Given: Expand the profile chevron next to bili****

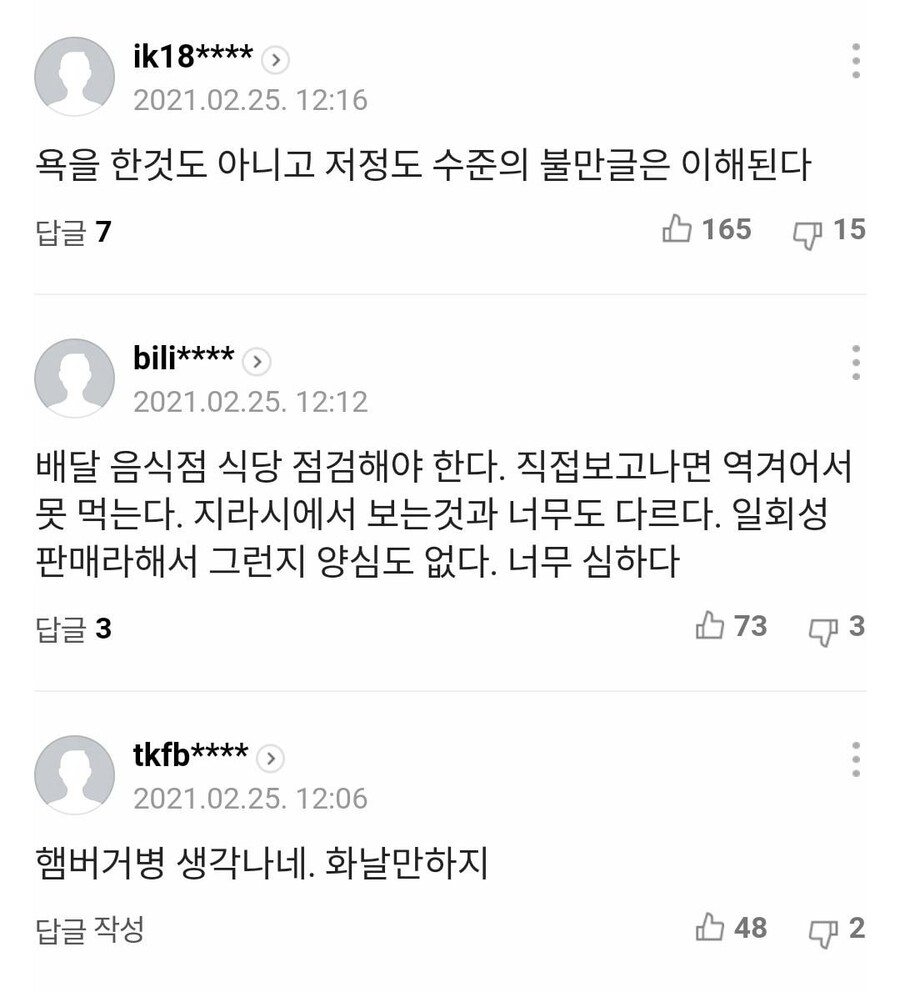Looking at the screenshot, I should [x=258, y=362].
